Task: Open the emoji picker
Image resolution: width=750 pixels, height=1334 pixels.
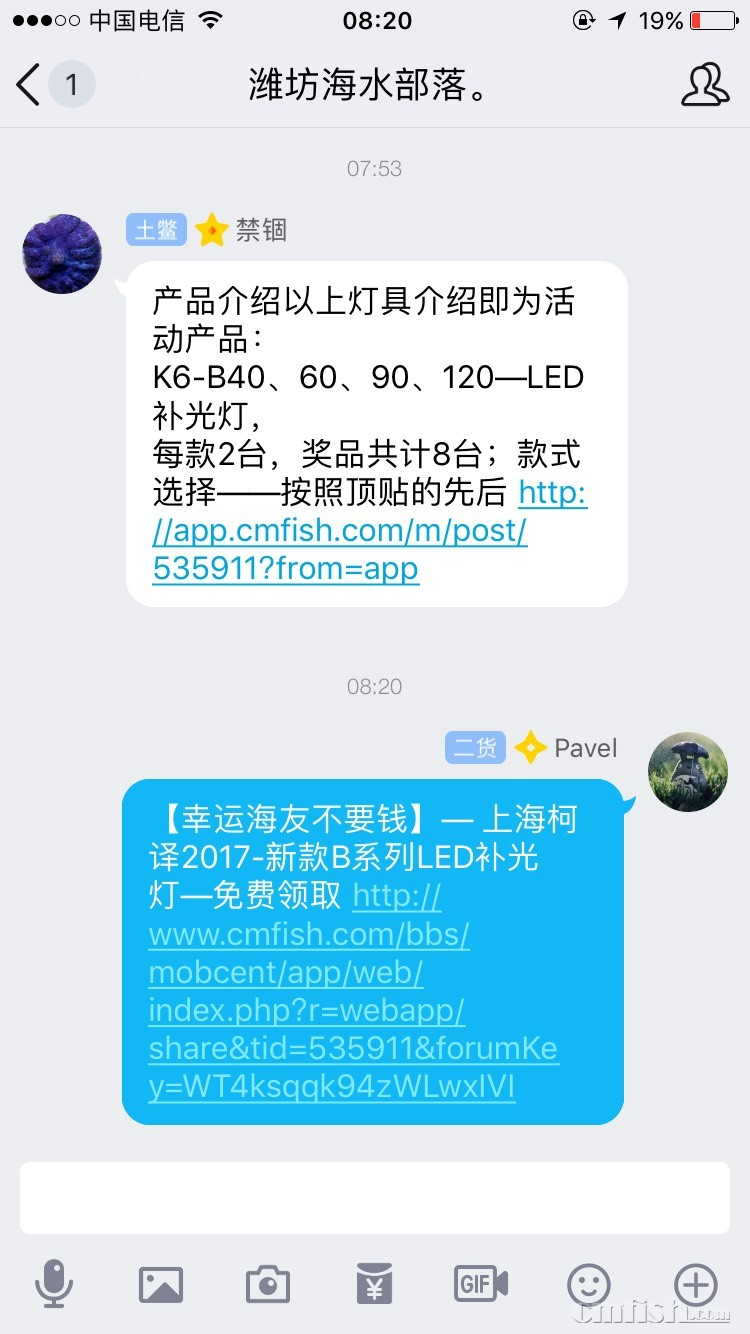Action: click(x=588, y=1284)
